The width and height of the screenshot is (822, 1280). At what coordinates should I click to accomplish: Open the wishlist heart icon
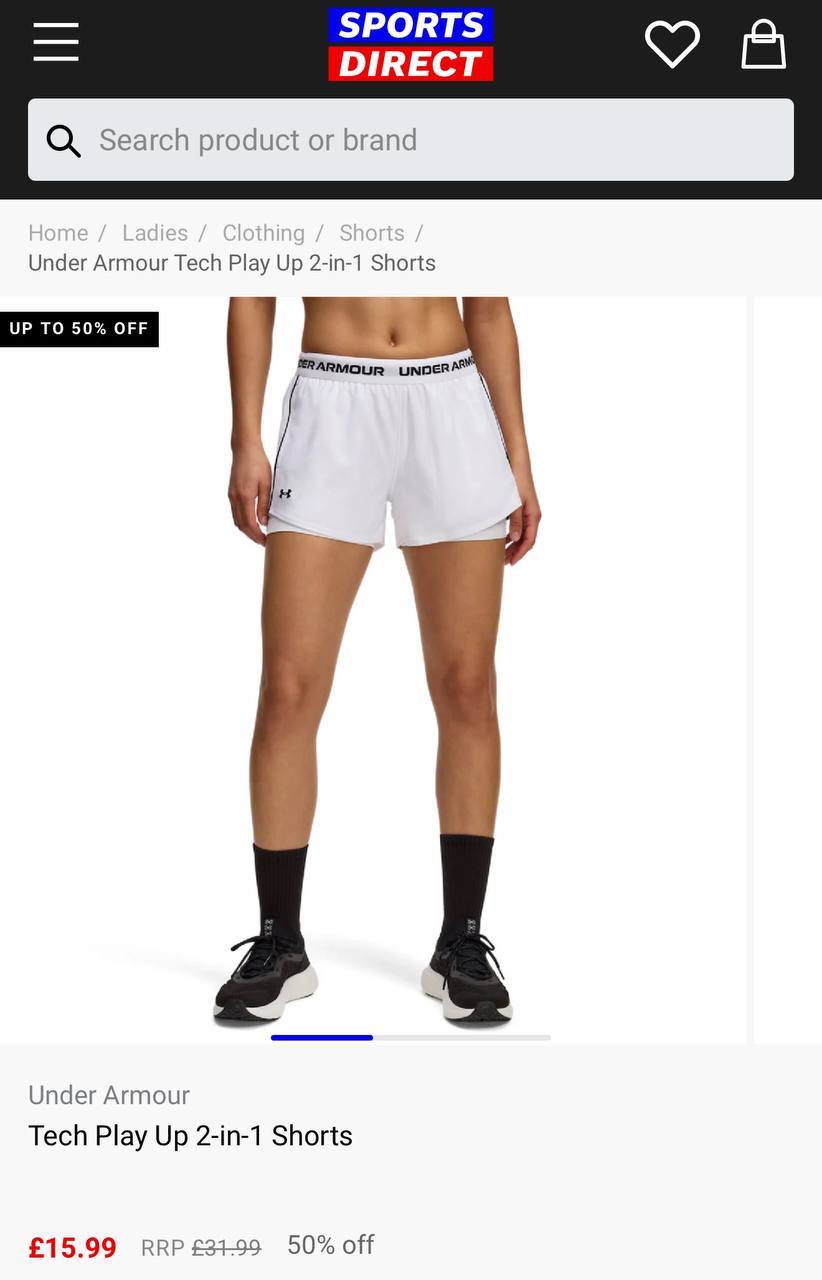pos(672,44)
